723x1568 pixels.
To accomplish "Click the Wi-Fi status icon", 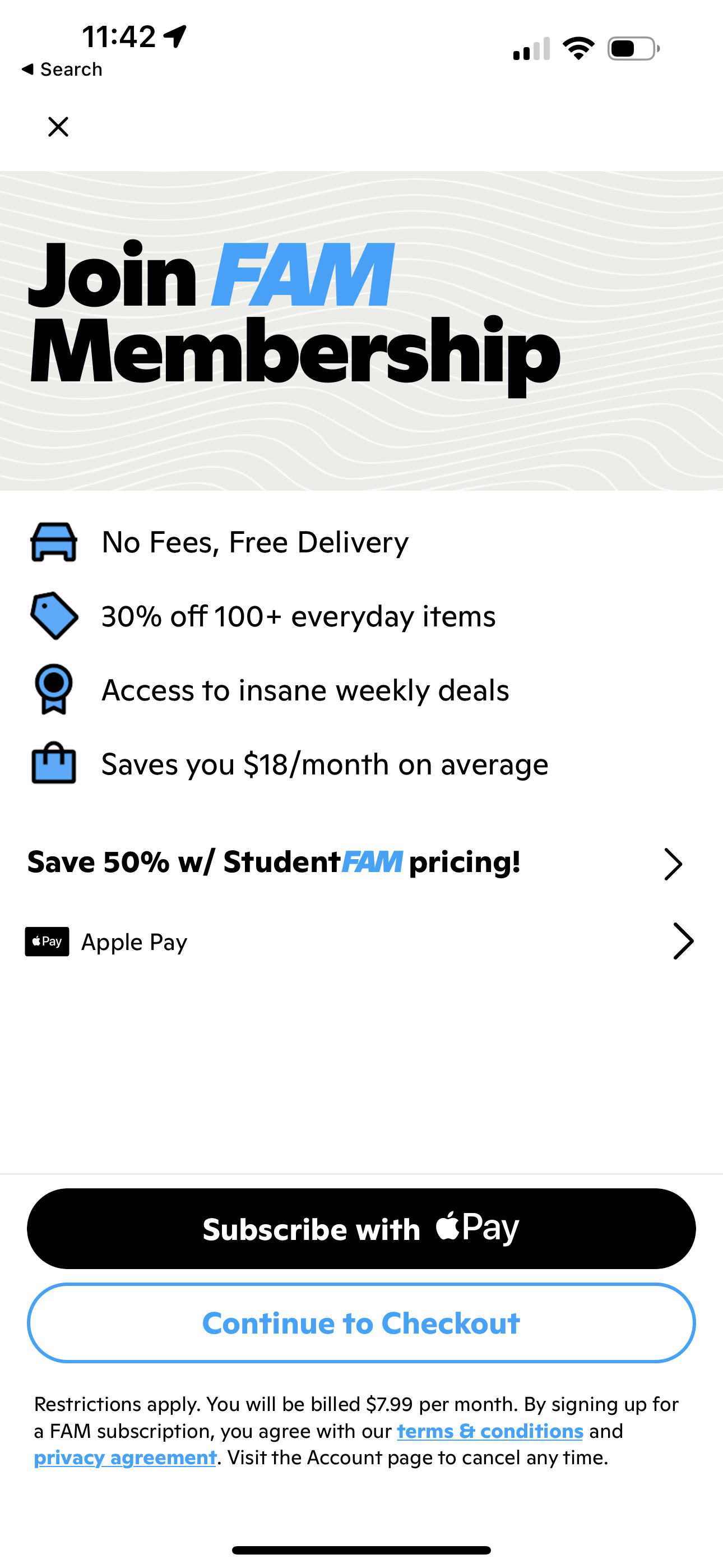I will (x=580, y=49).
